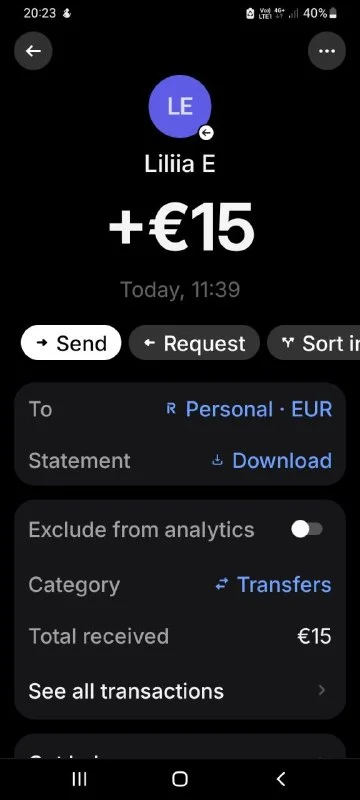Select the Sort chip

(314, 343)
